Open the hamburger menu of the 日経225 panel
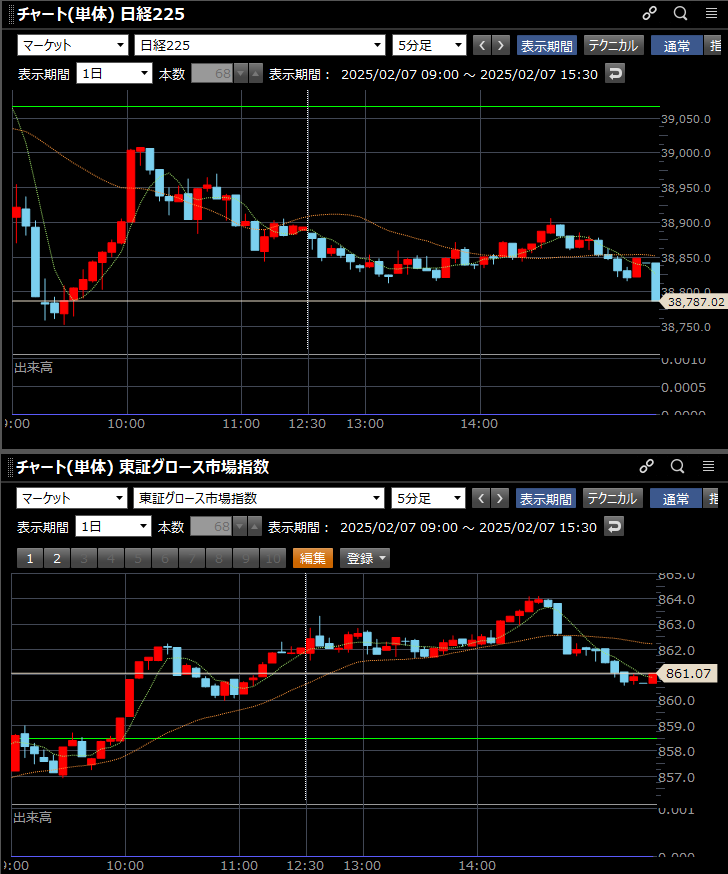The width and height of the screenshot is (728, 874). 712,14
